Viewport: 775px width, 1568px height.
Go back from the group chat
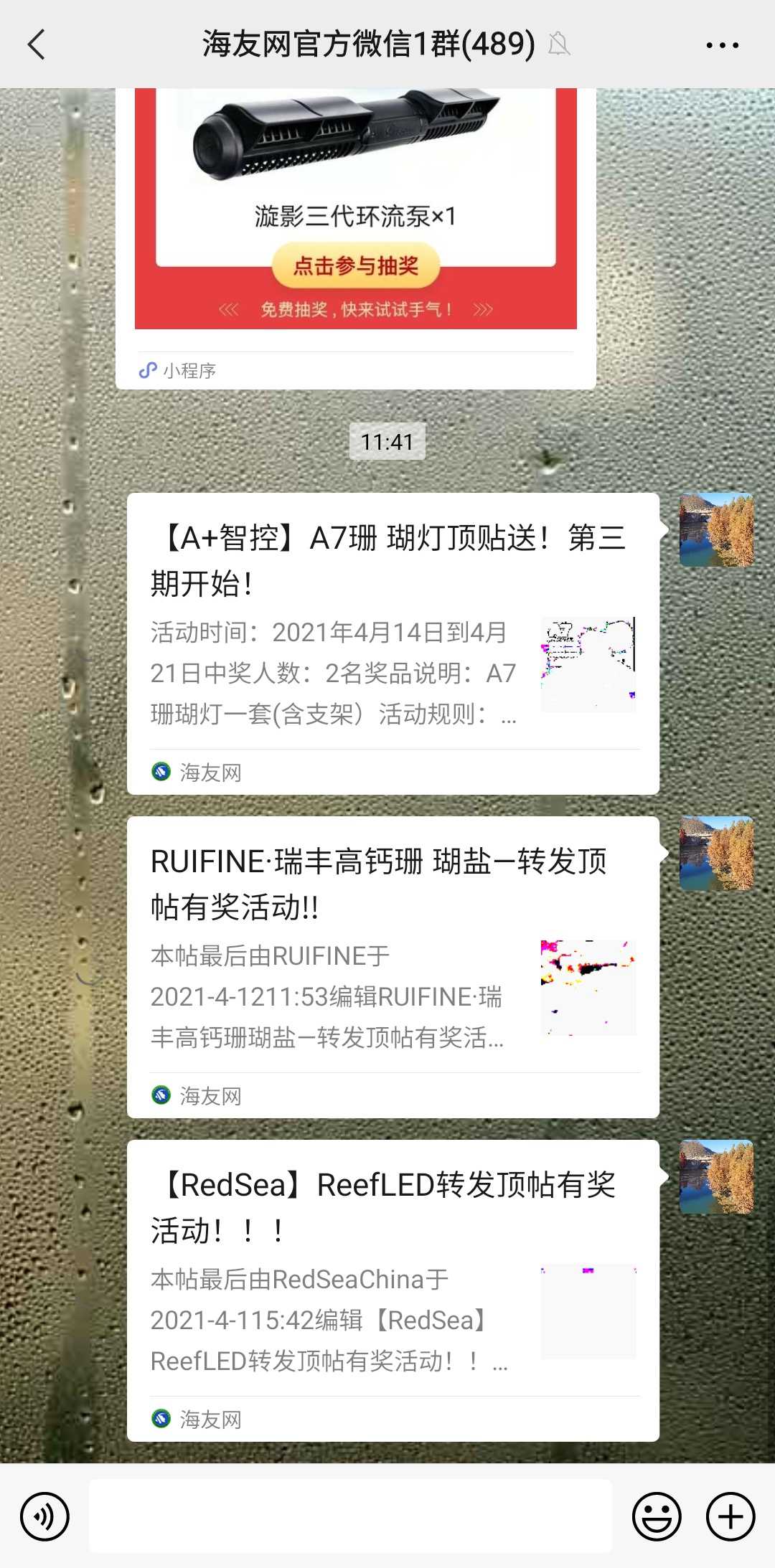(x=37, y=44)
